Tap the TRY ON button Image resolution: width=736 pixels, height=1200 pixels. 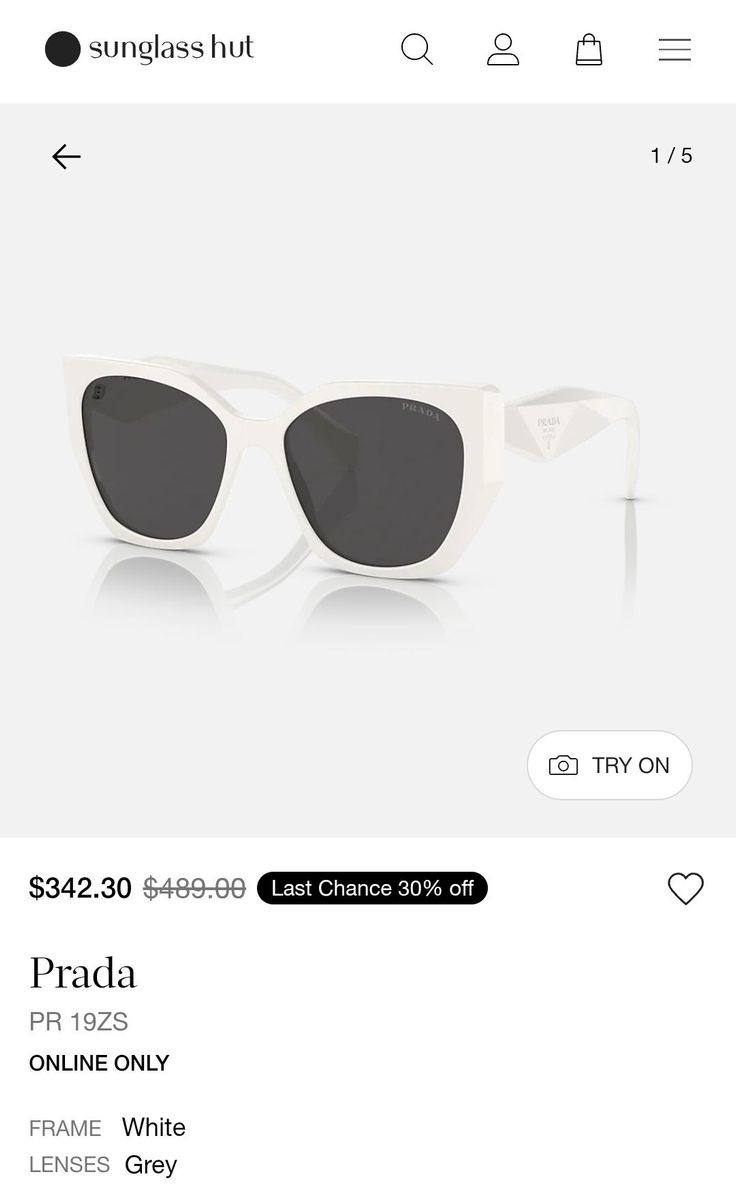click(x=609, y=765)
